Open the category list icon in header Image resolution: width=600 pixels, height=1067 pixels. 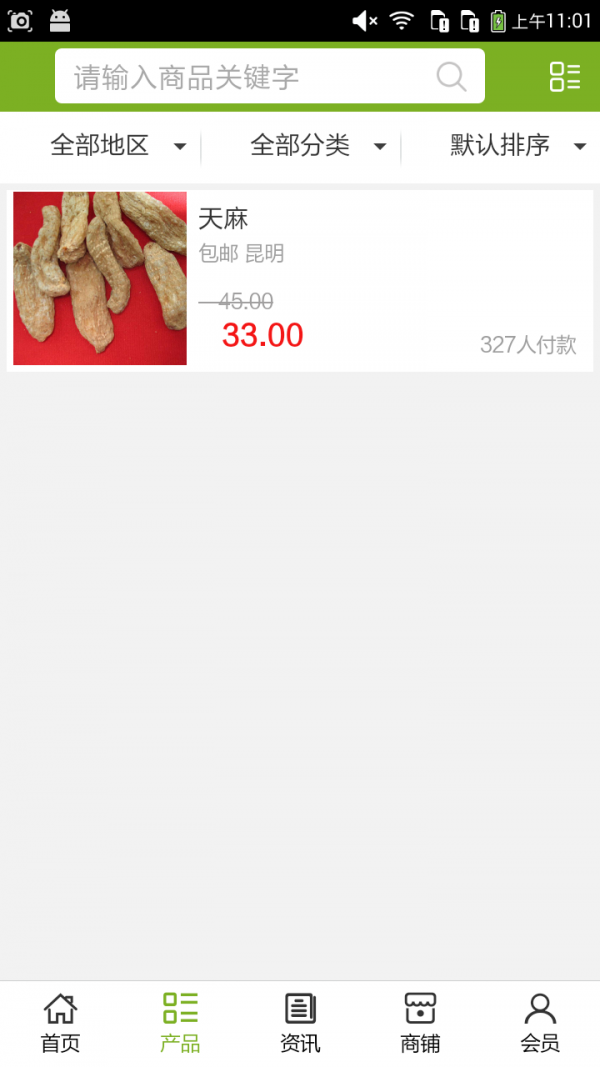click(x=564, y=77)
